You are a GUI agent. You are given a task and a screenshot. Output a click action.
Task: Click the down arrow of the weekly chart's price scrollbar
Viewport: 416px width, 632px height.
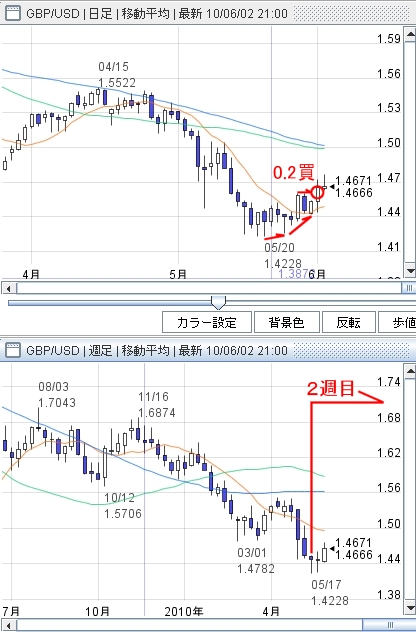tap(410, 607)
